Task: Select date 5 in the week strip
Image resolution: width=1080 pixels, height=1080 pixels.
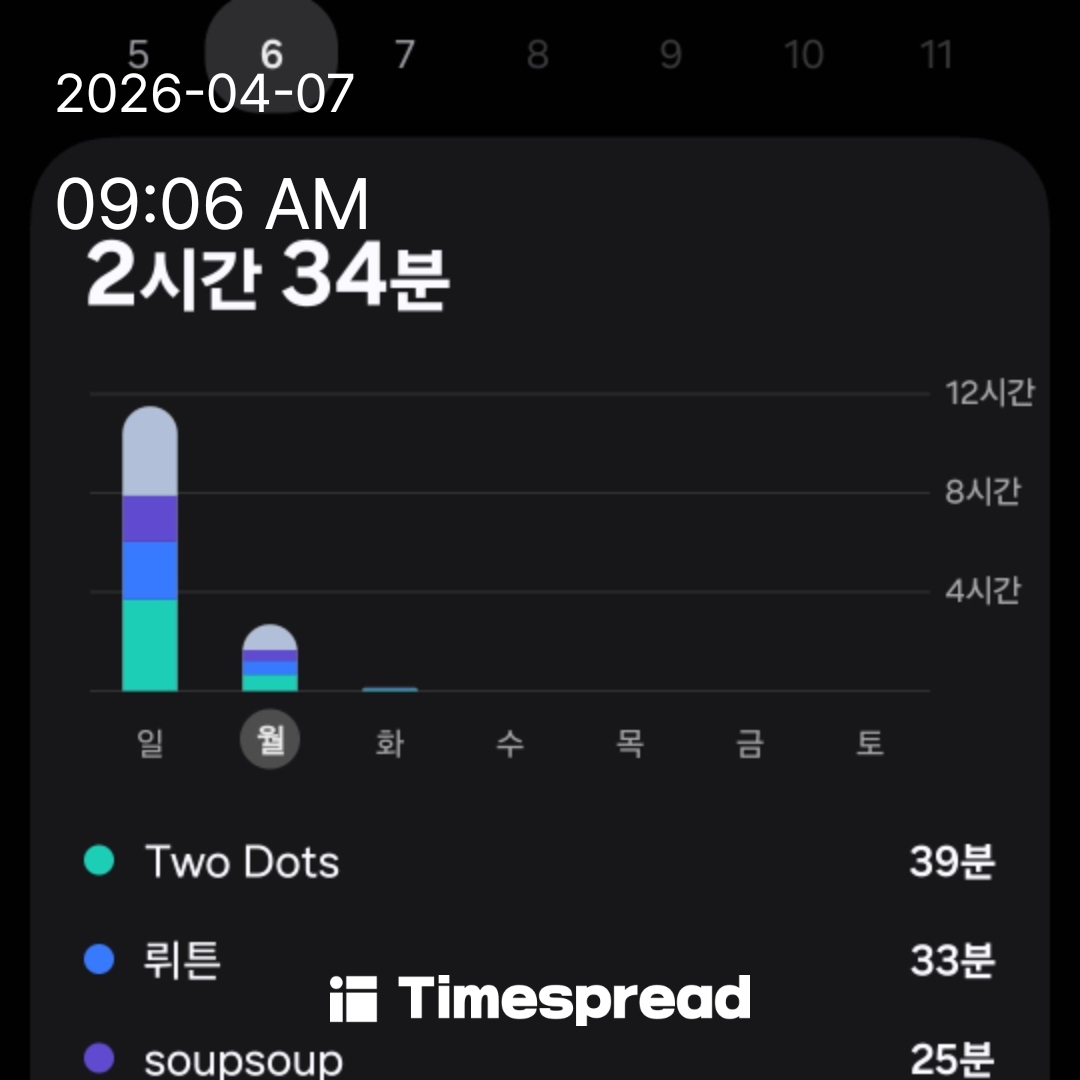Action: 138,54
